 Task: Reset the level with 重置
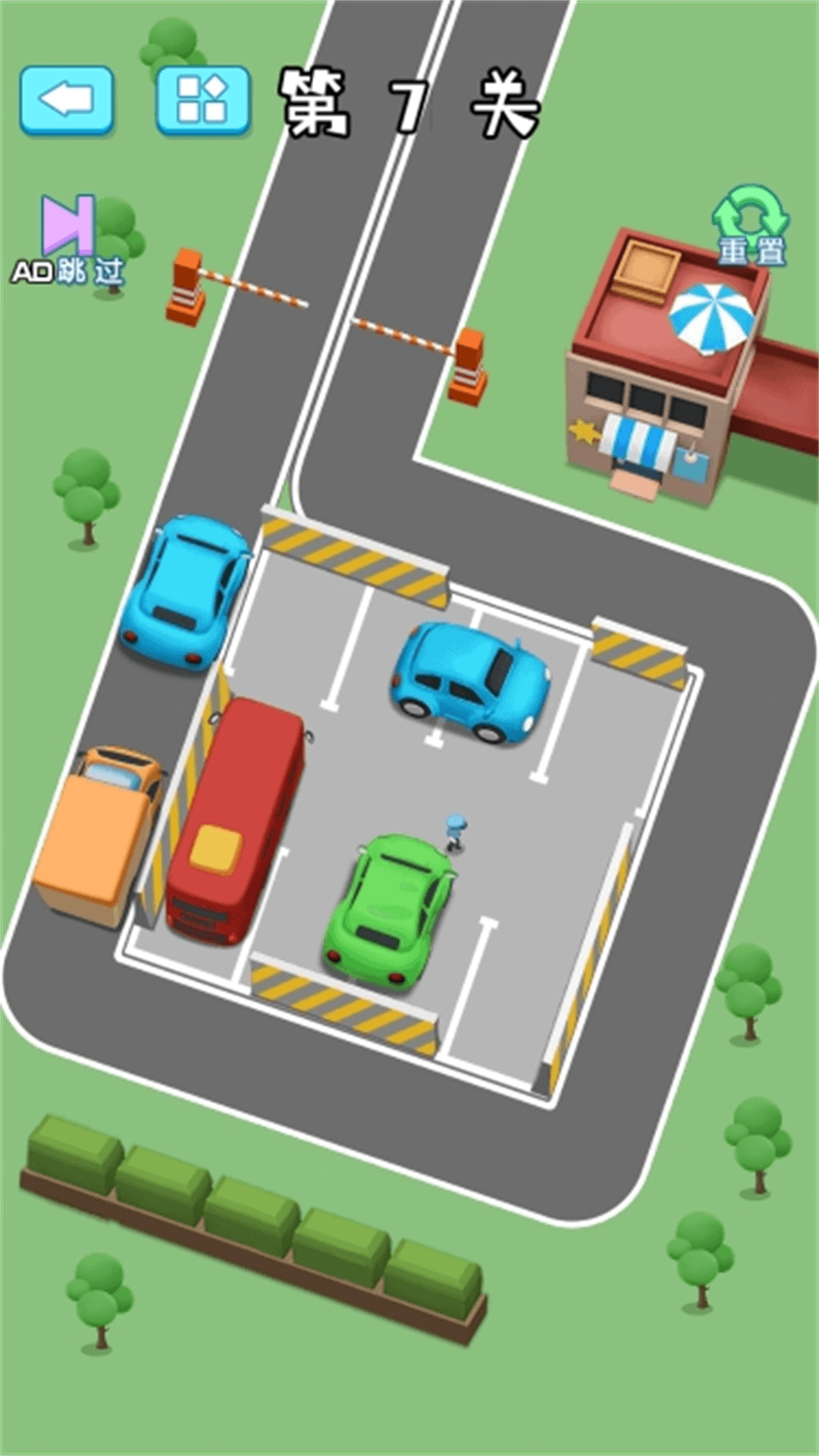[751, 226]
